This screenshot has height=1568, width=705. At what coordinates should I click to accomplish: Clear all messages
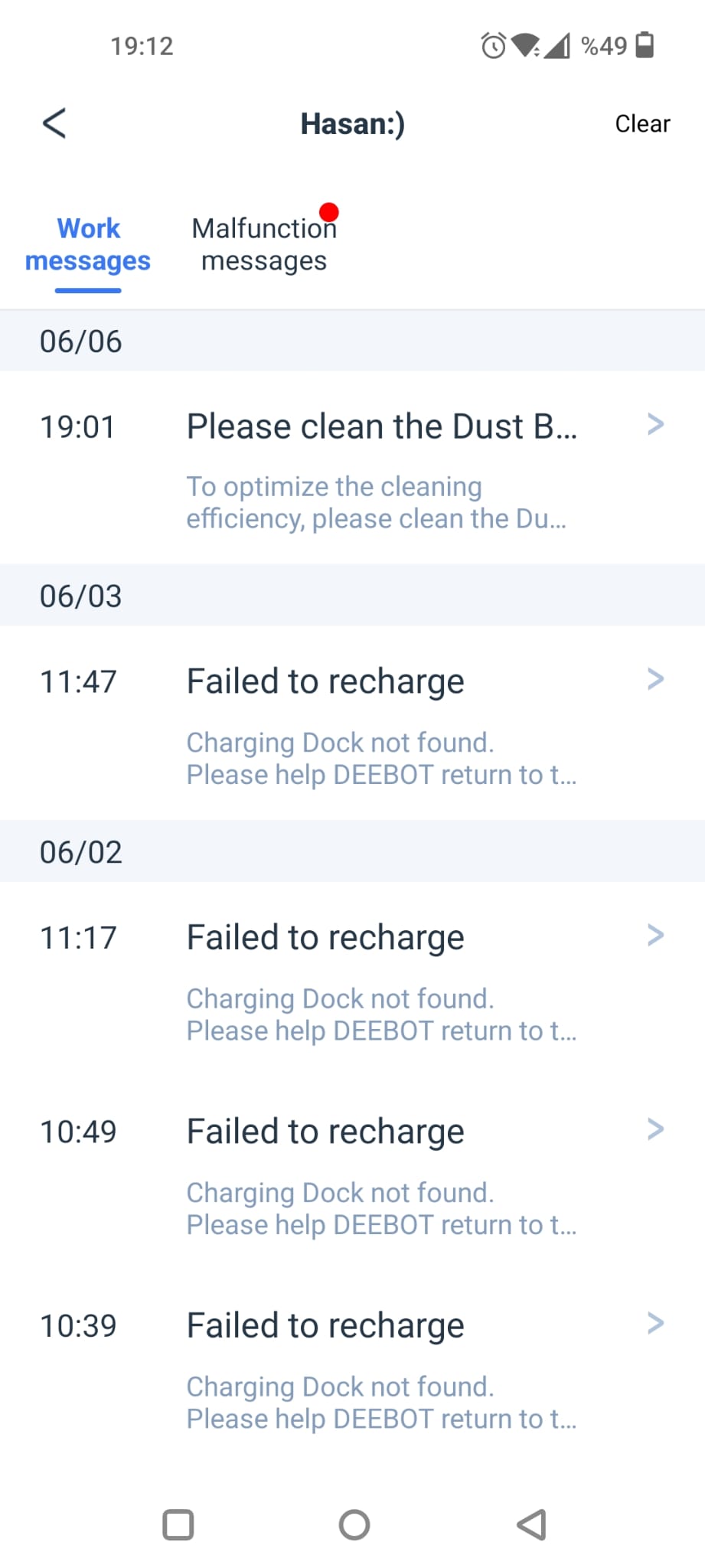(x=642, y=124)
